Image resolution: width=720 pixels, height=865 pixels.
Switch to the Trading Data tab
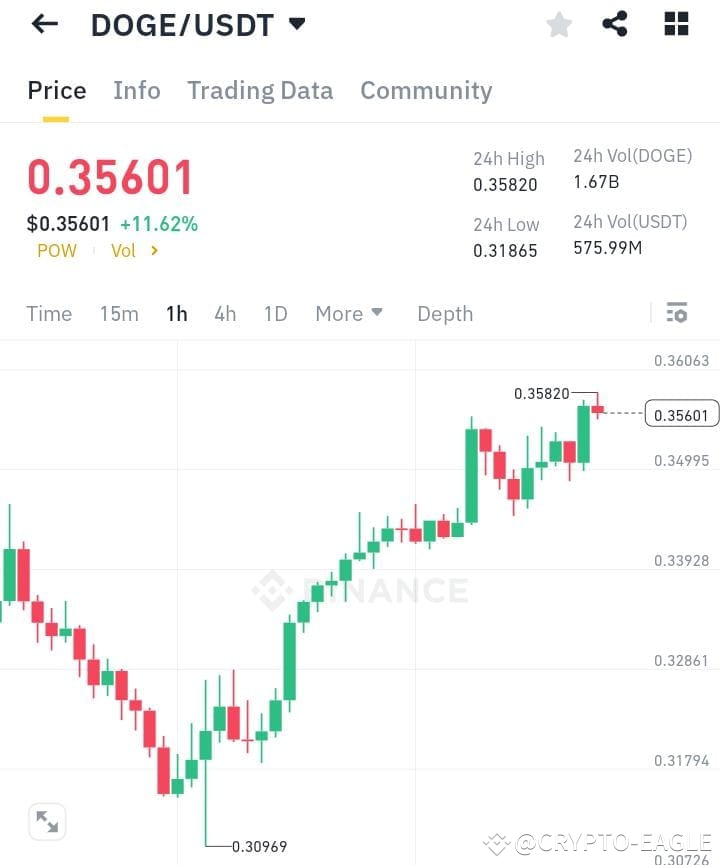pos(260,90)
